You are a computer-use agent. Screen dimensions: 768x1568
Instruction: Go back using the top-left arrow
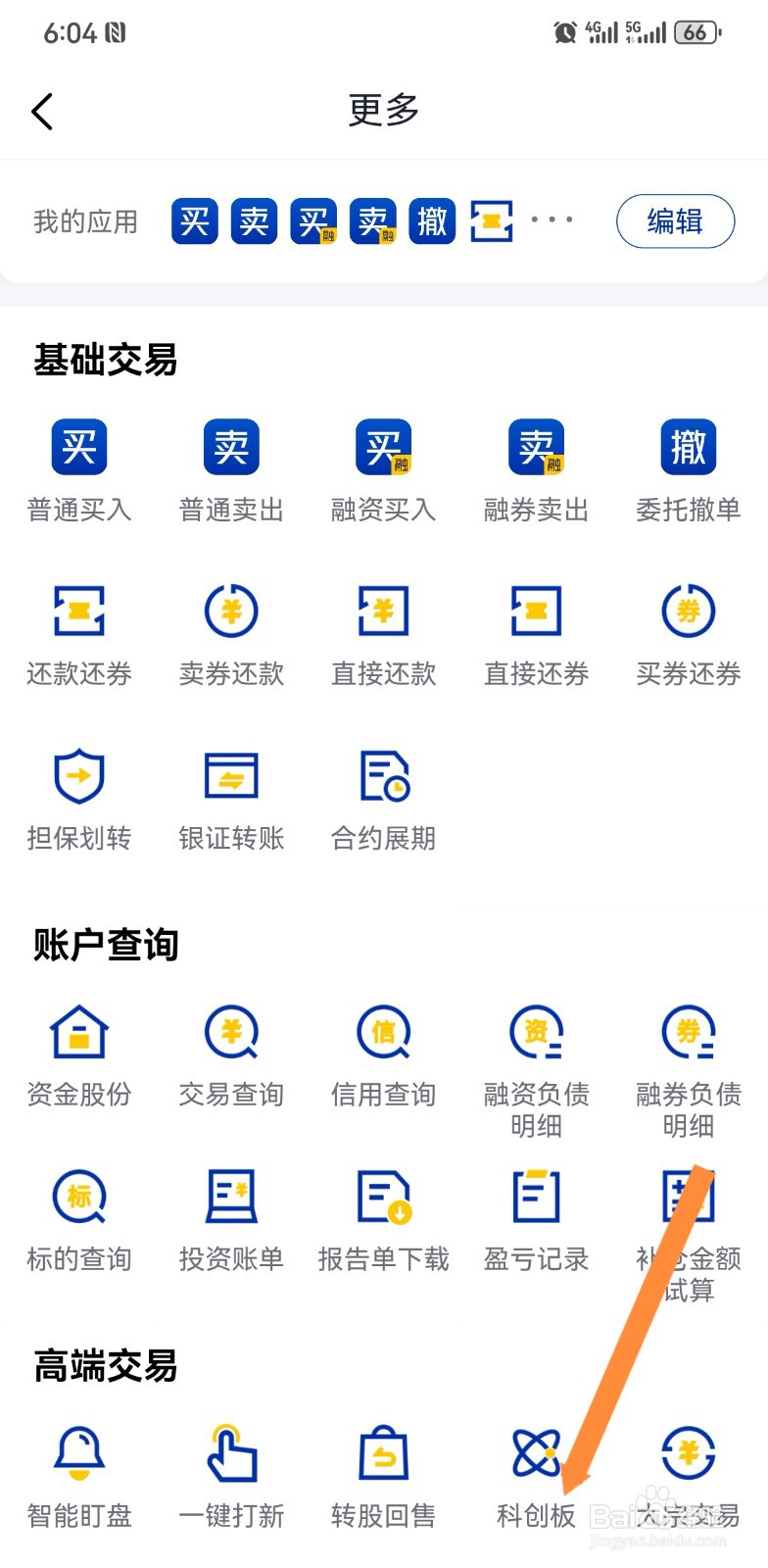[42, 112]
